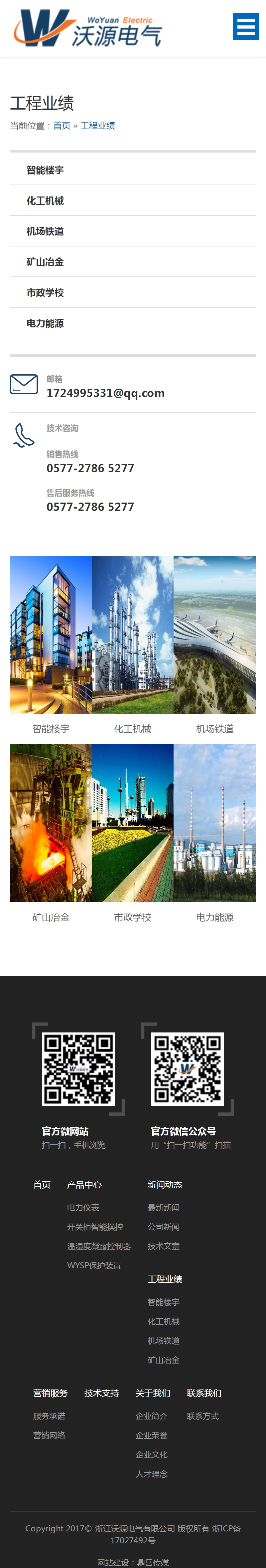
Task: Go to 电力仪表 footer link
Action: coord(82,1208)
